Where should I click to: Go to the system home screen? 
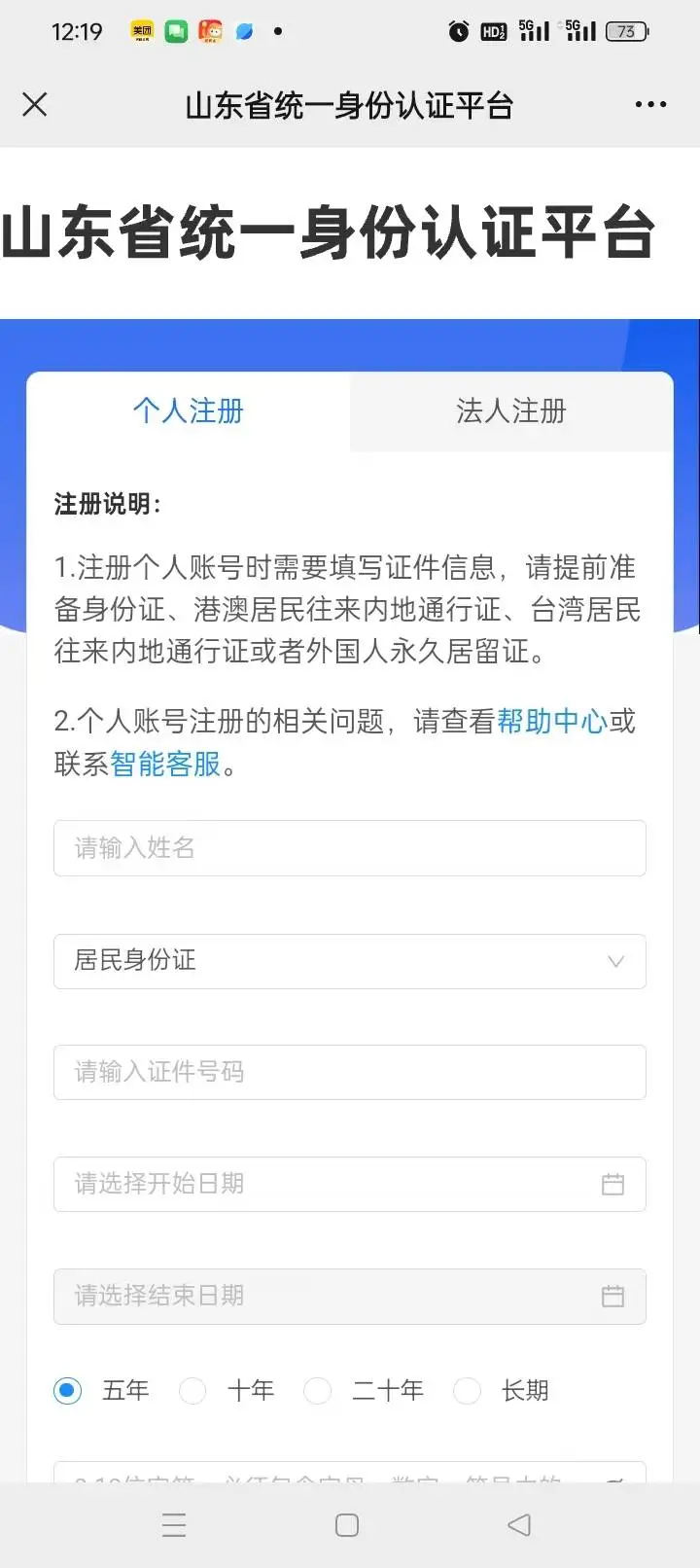tap(347, 1524)
